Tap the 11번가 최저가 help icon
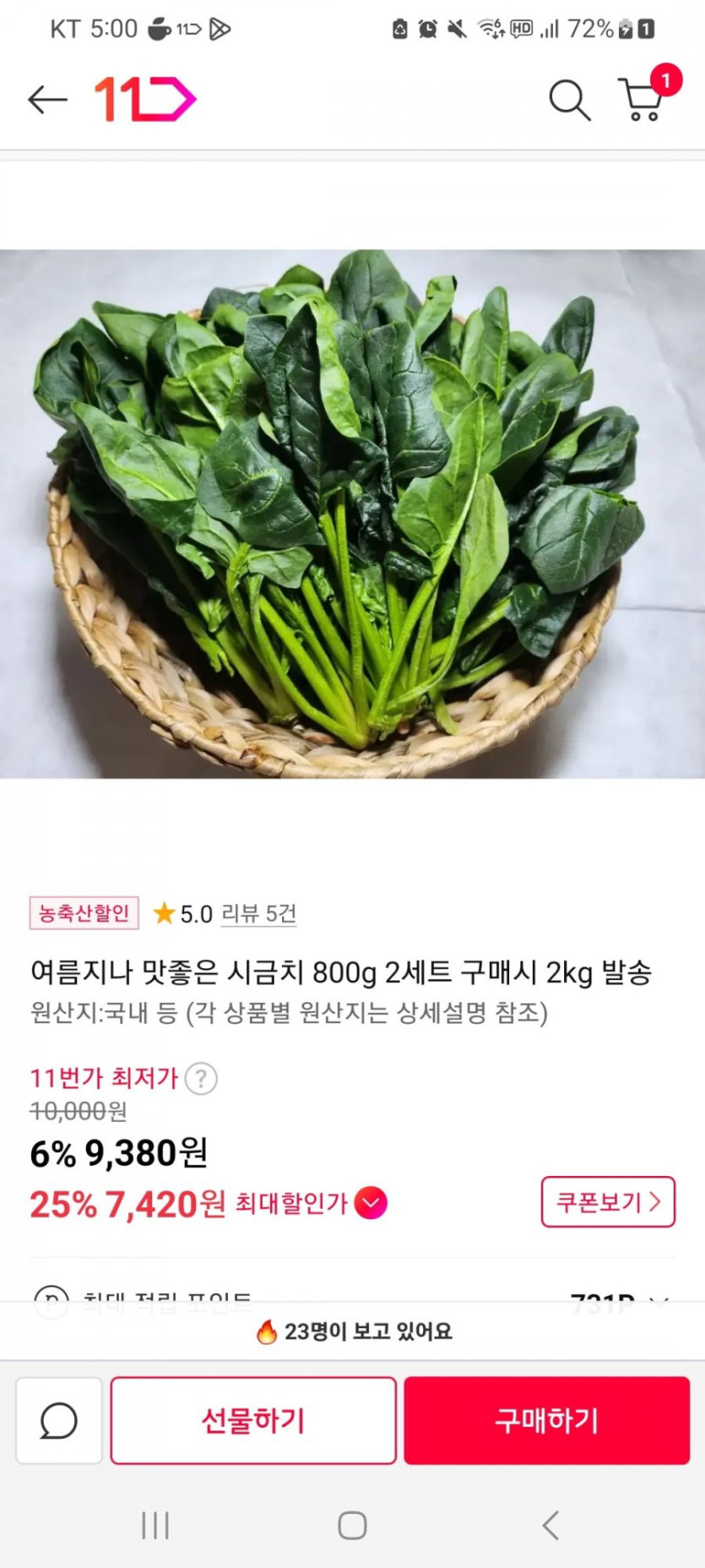Viewport: 705px width, 1568px height. (201, 1079)
